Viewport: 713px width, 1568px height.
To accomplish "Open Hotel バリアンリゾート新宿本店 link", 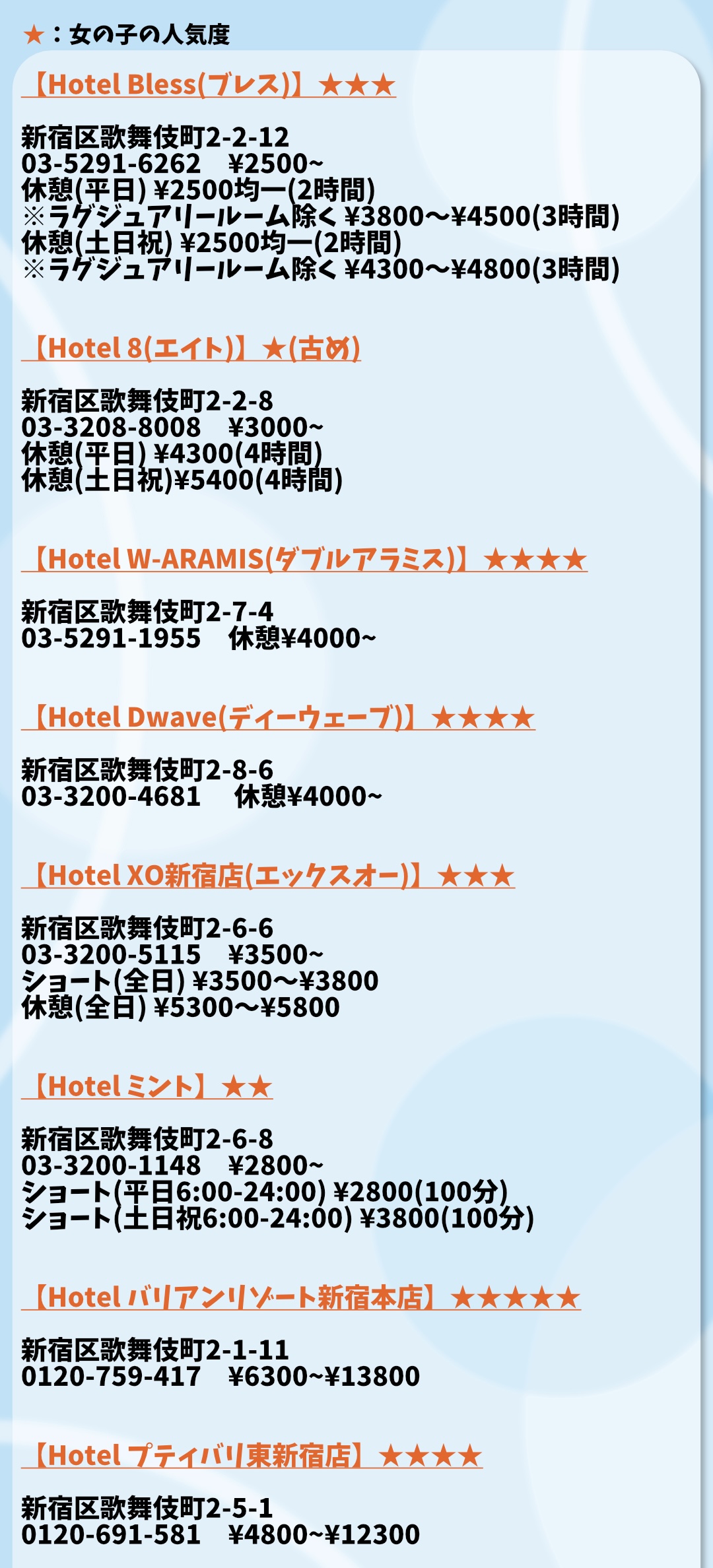I will click(x=300, y=1297).
